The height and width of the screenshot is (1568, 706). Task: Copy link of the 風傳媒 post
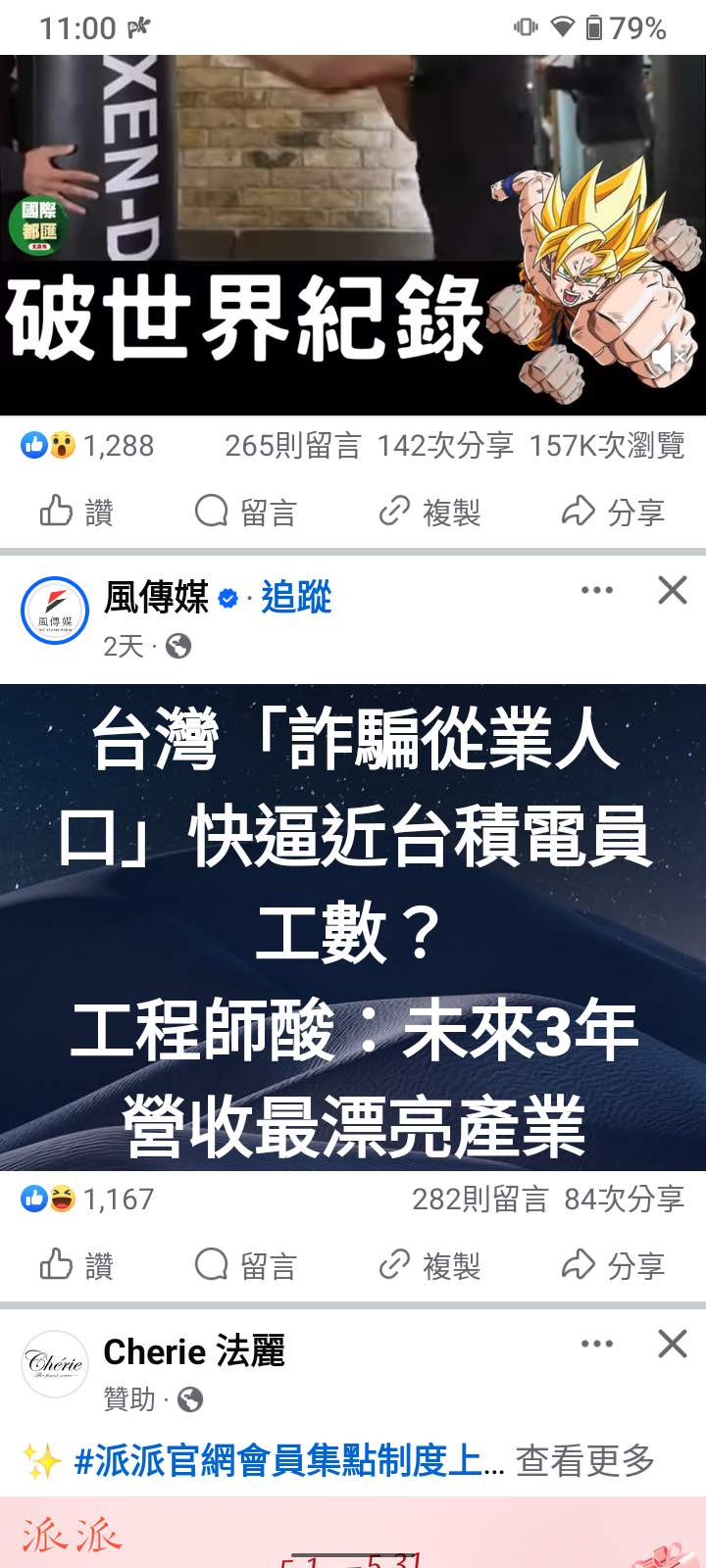(x=429, y=1265)
